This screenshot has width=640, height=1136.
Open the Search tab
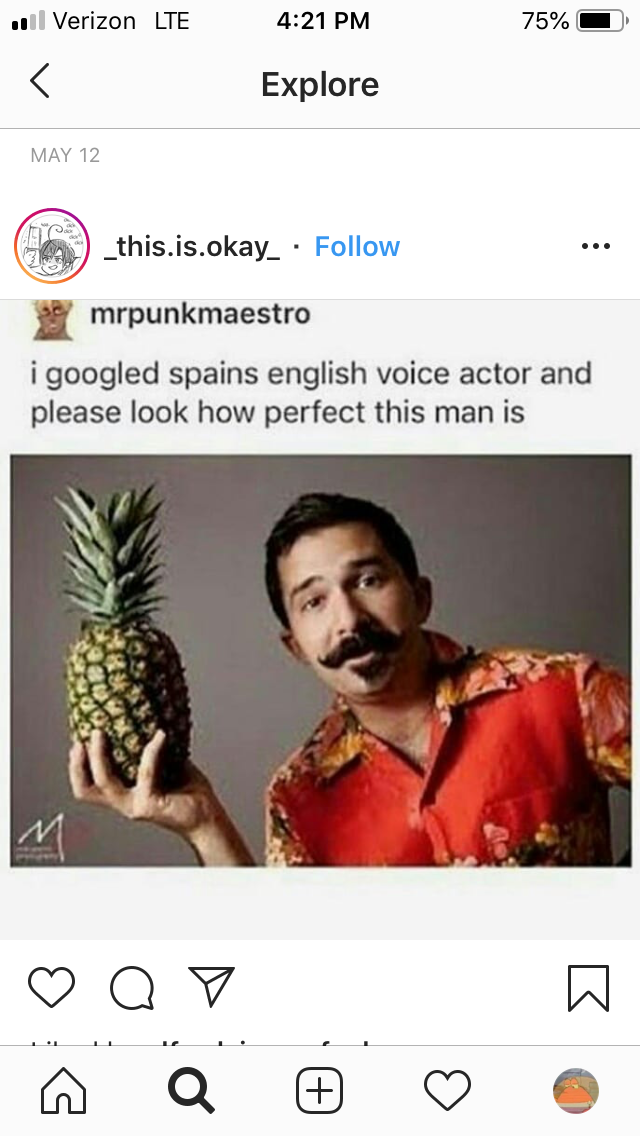(191, 1090)
